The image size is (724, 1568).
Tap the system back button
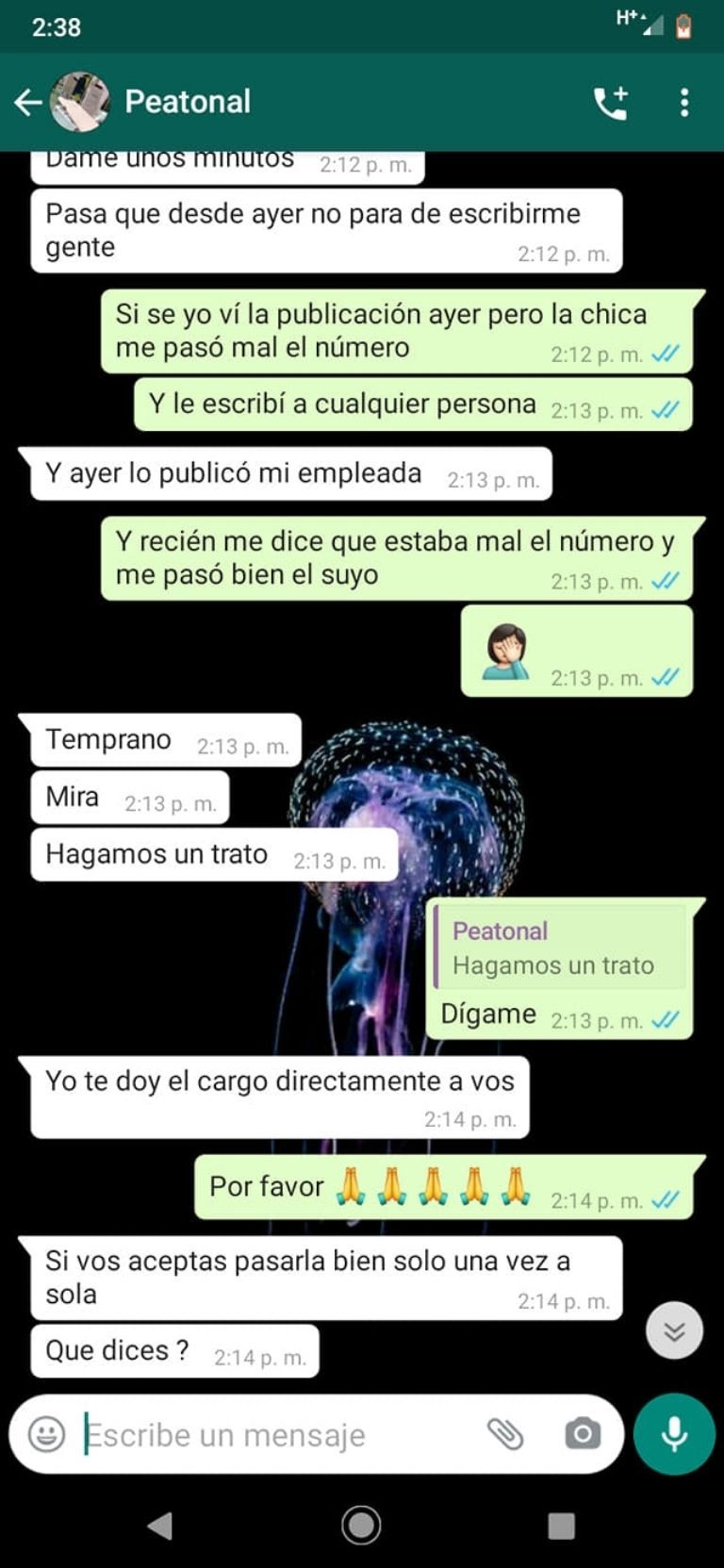(161, 1525)
